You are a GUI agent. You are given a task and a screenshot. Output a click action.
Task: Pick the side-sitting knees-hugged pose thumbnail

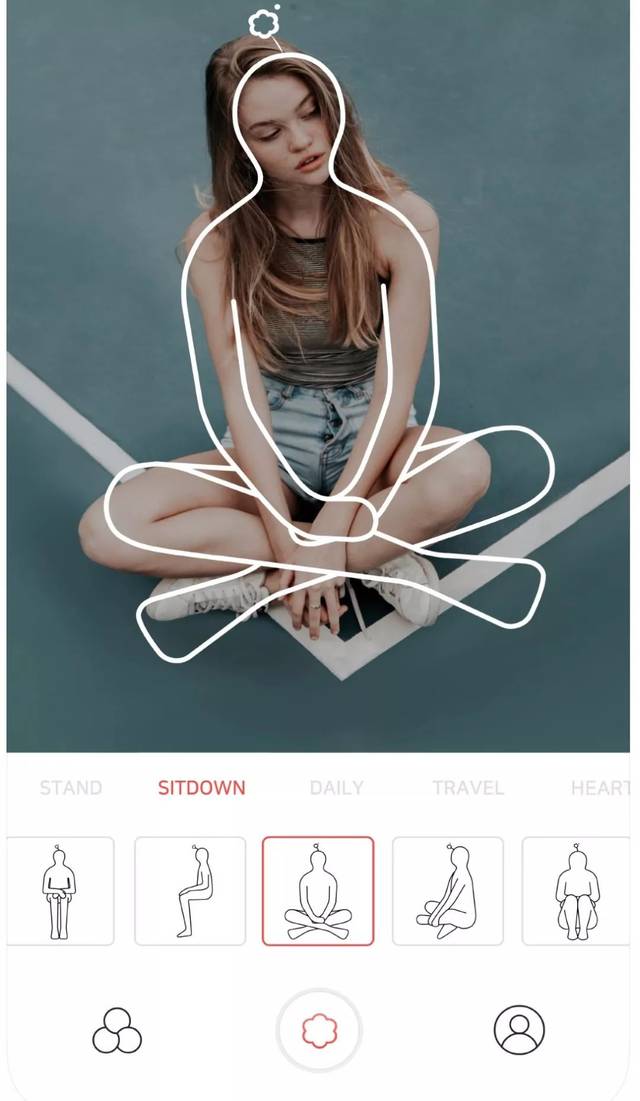[448, 891]
